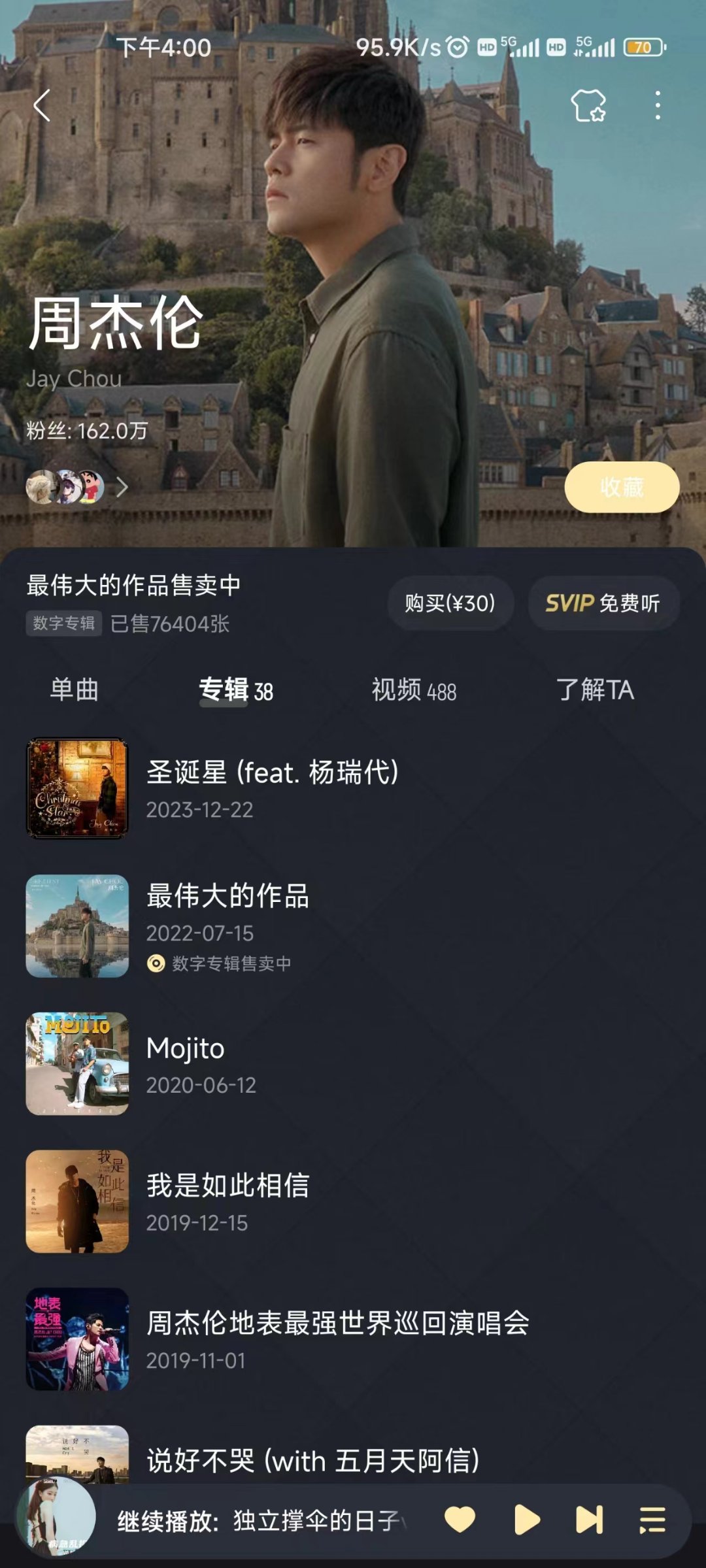Screen dimensions: 706x1568
Task: Switch to the 视频 488 tab
Action: 414,690
